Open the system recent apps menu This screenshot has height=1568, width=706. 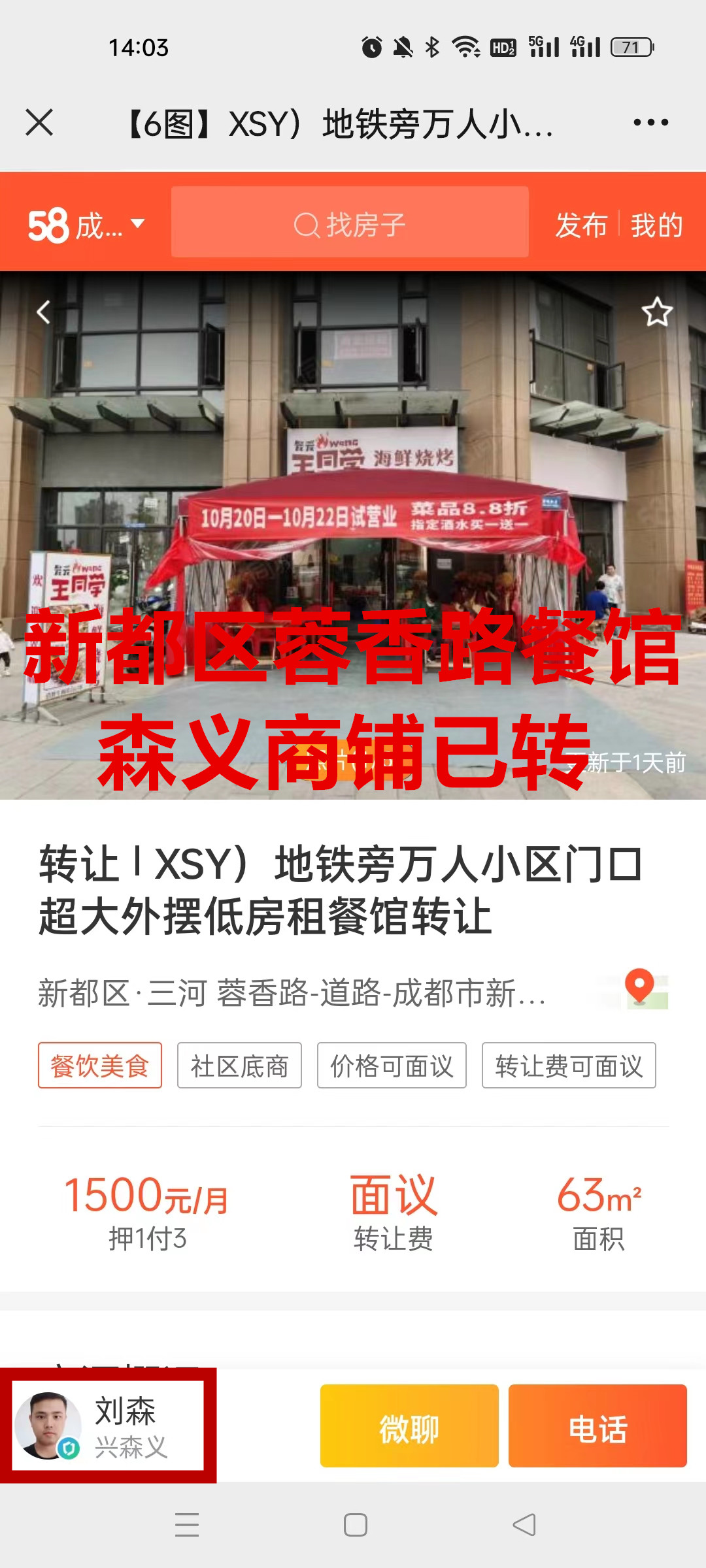click(x=187, y=1525)
